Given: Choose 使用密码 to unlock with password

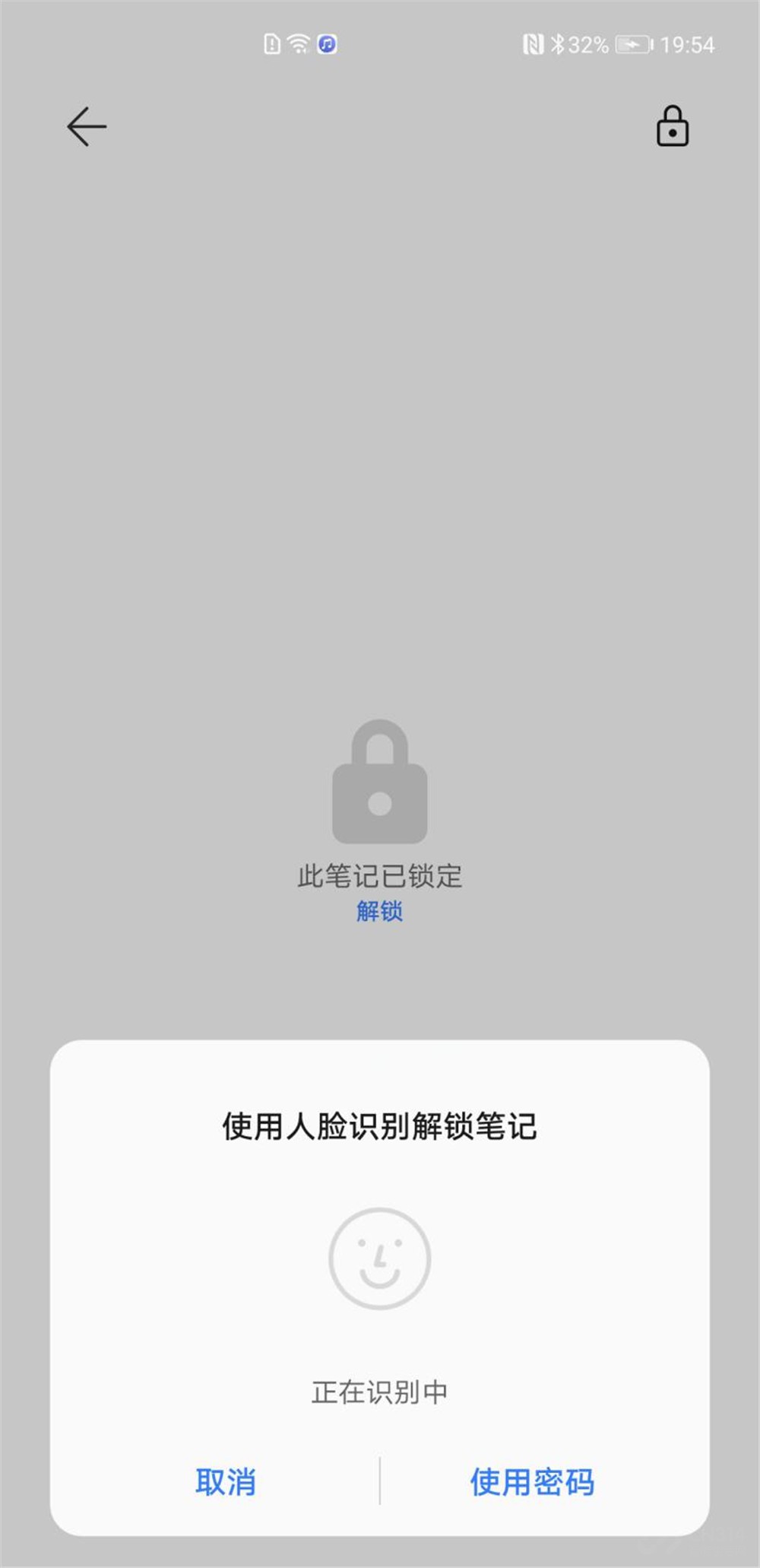Looking at the screenshot, I should [x=532, y=1482].
